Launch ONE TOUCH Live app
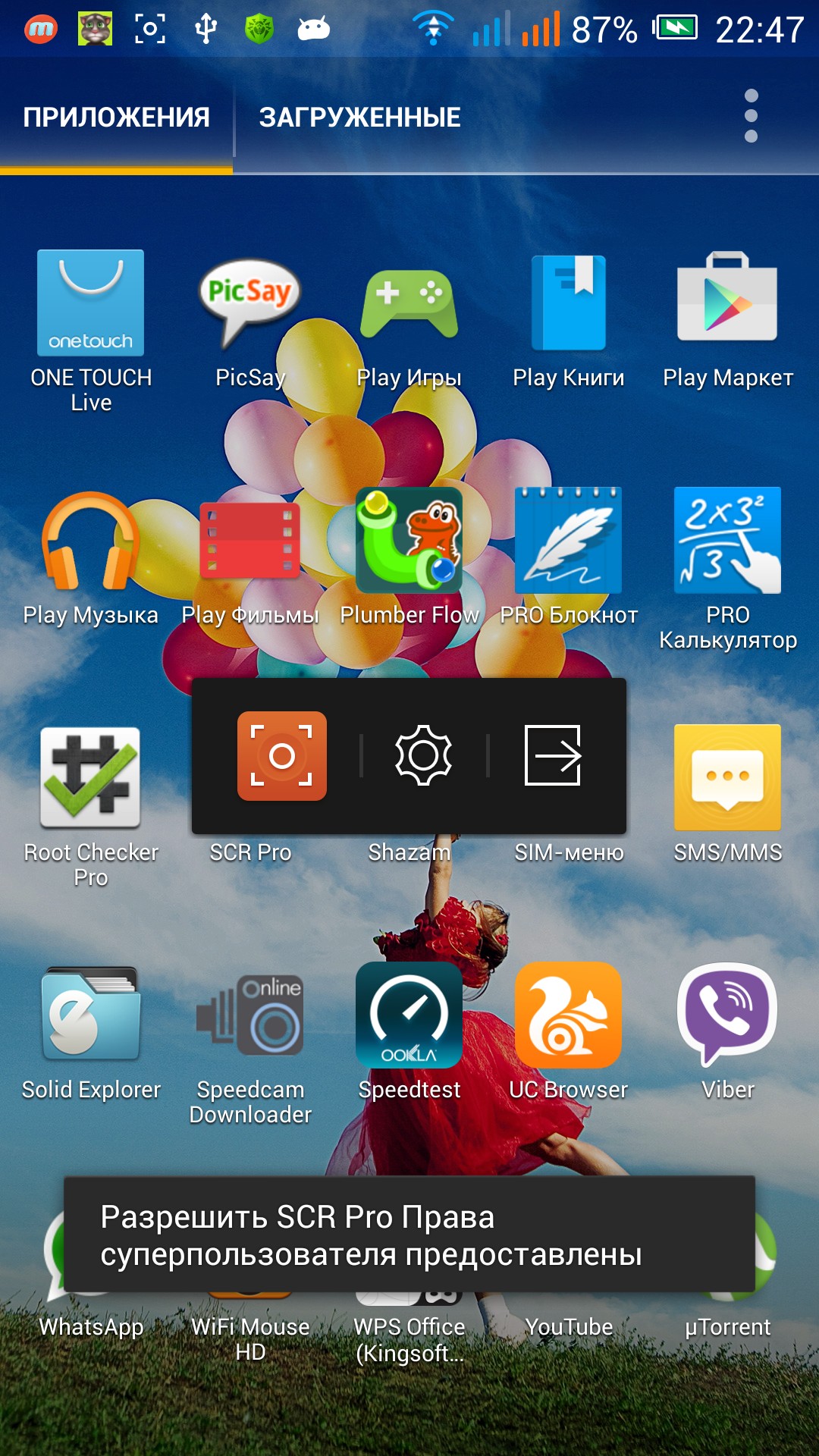 pos(91,303)
